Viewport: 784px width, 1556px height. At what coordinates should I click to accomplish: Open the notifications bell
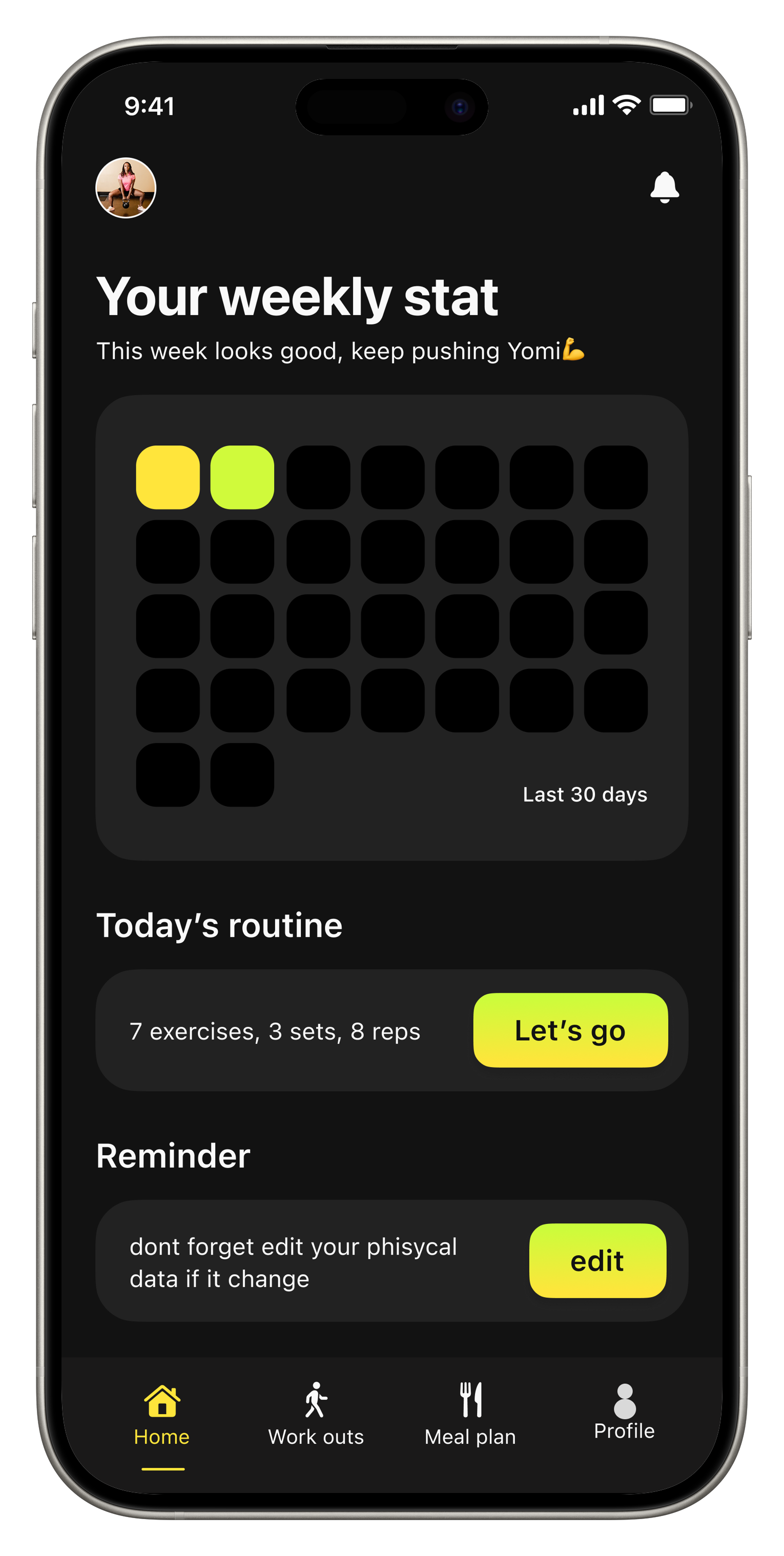665,187
